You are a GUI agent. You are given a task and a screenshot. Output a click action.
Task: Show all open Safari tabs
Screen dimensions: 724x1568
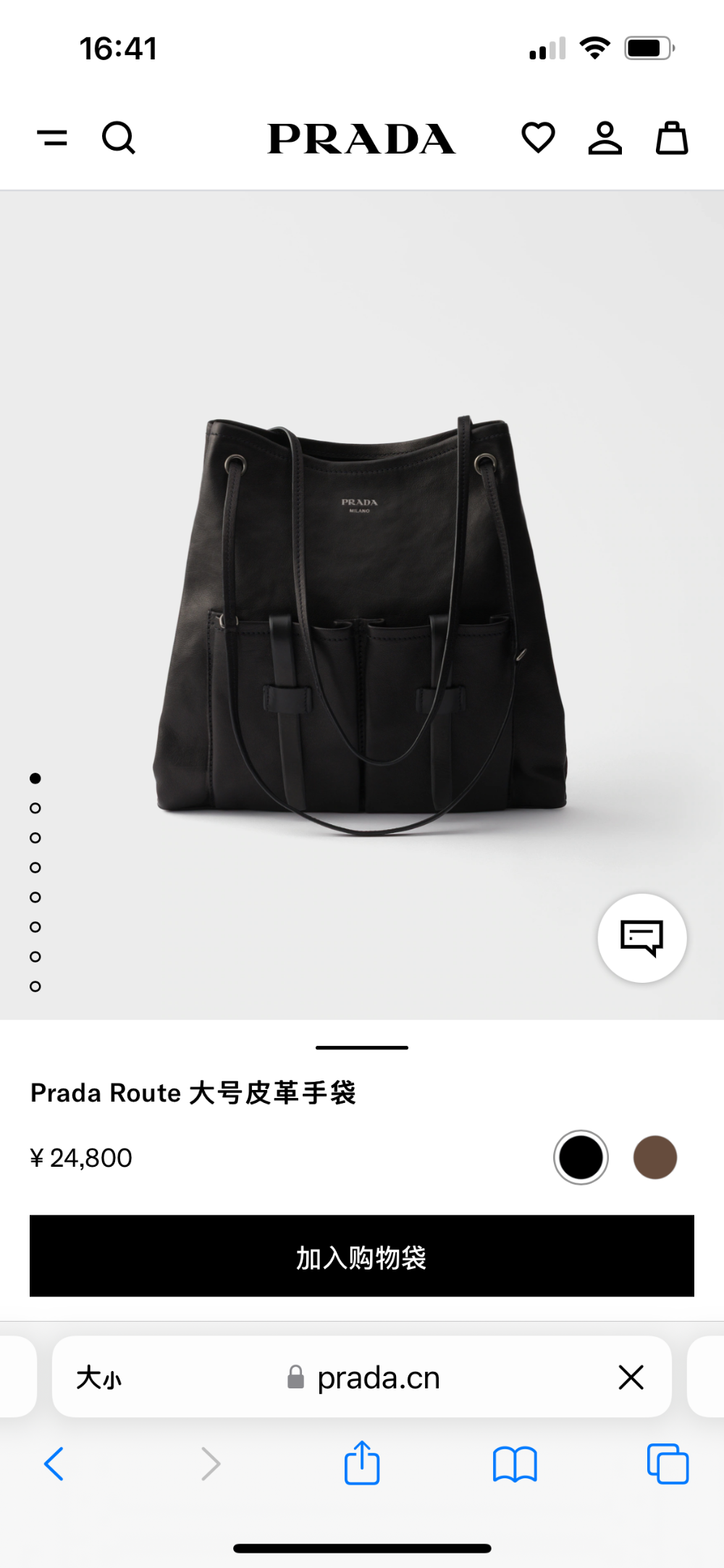pos(668,1464)
